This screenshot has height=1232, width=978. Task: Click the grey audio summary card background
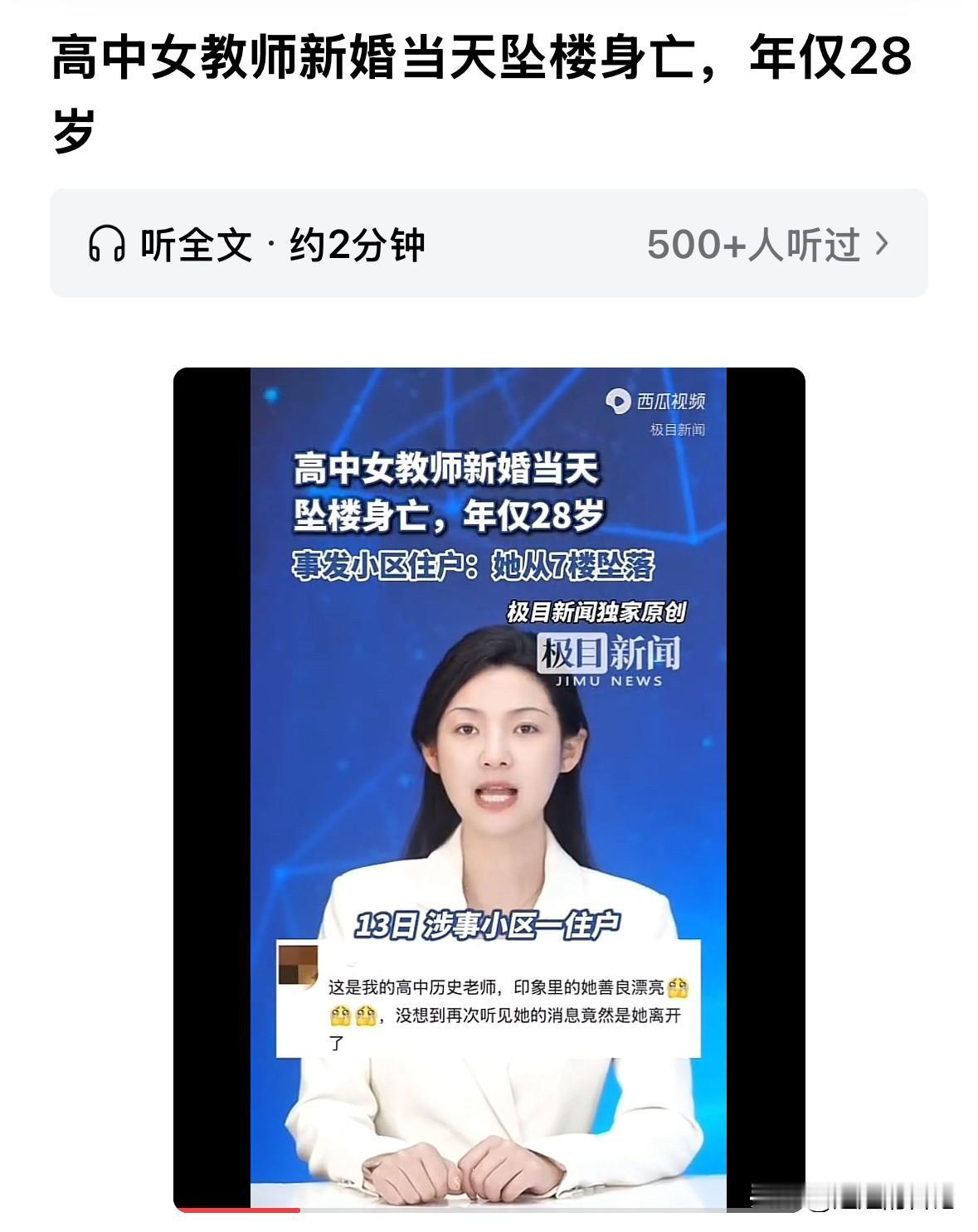489,242
